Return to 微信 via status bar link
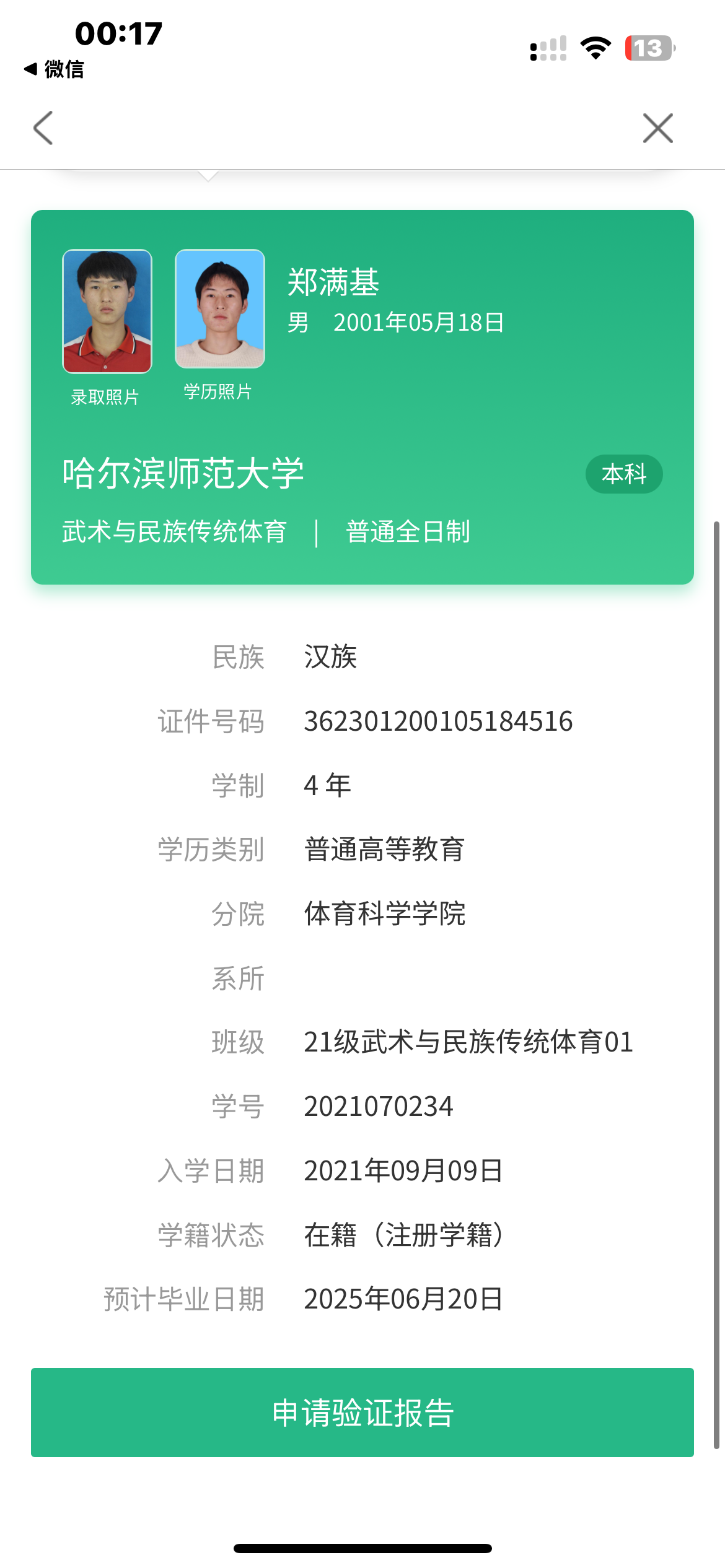725x1568 pixels. pos(54,69)
